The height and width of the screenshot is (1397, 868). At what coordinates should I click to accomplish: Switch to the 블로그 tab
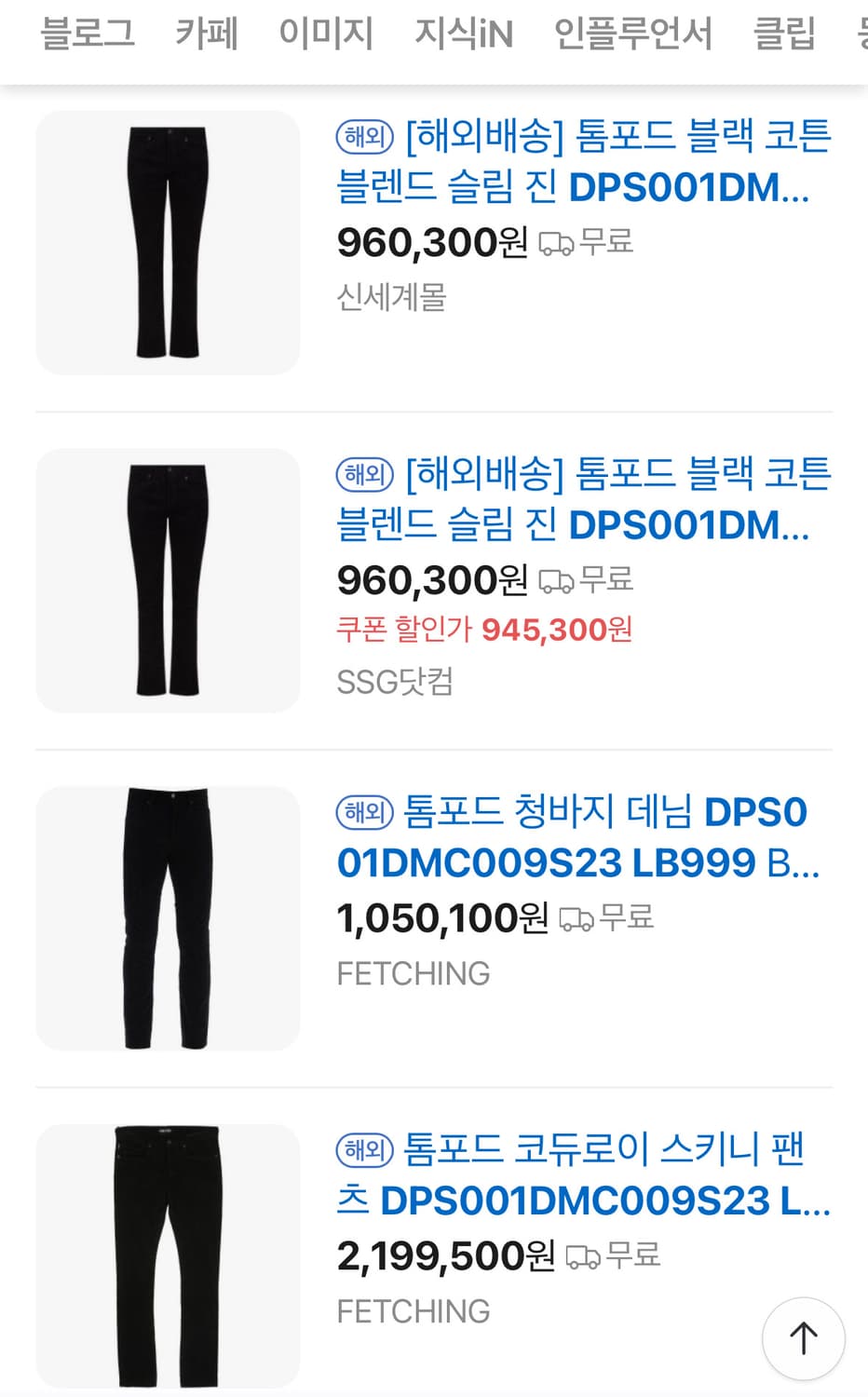[x=88, y=34]
